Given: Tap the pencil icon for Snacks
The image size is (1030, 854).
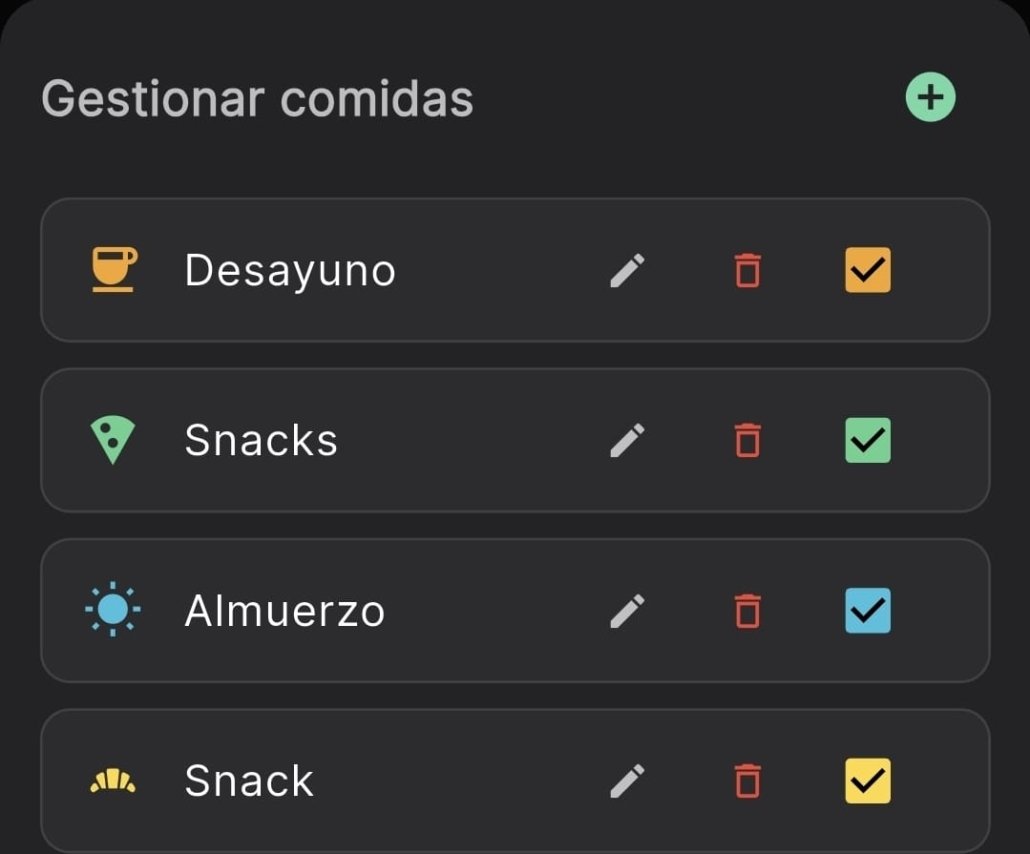Looking at the screenshot, I should (x=627, y=440).
